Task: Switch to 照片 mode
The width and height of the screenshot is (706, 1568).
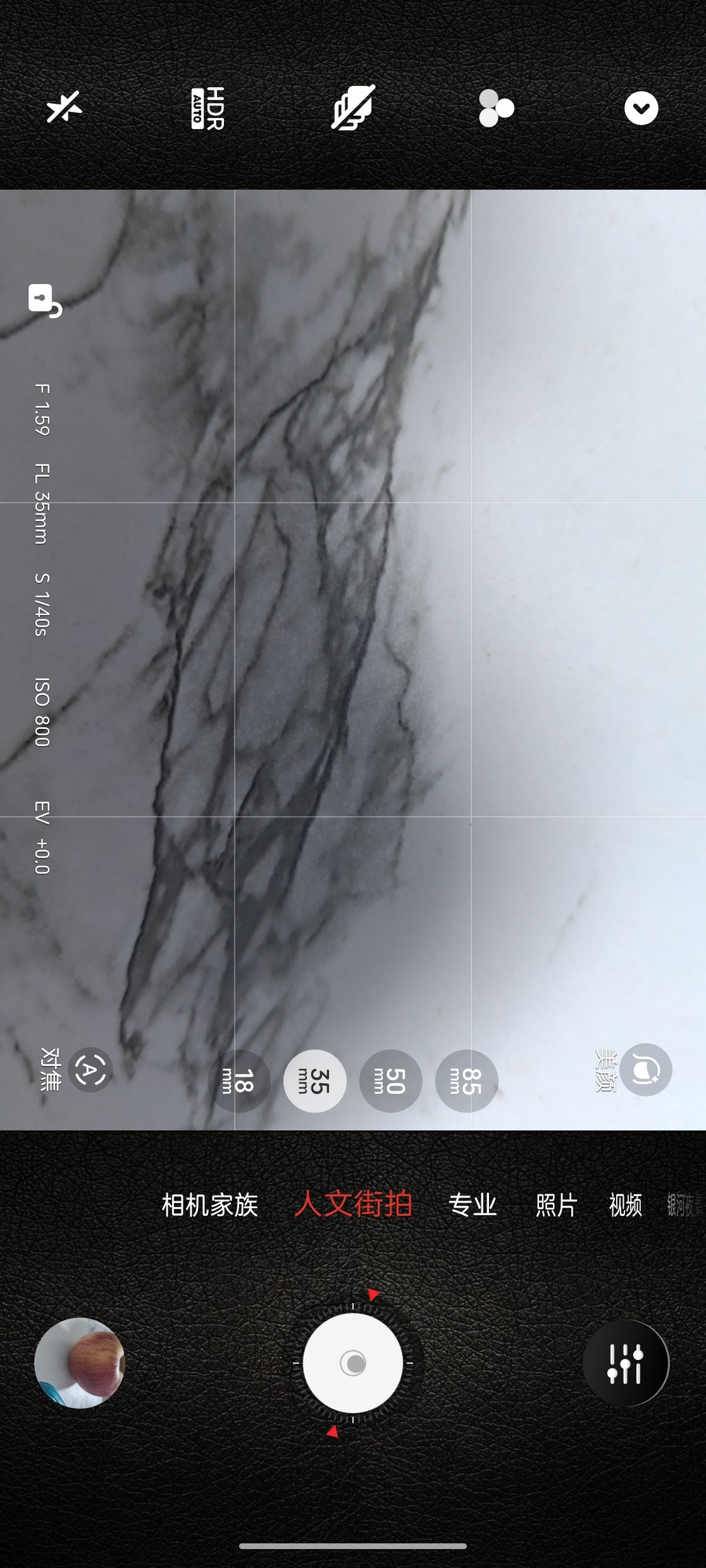Action: [556, 1204]
